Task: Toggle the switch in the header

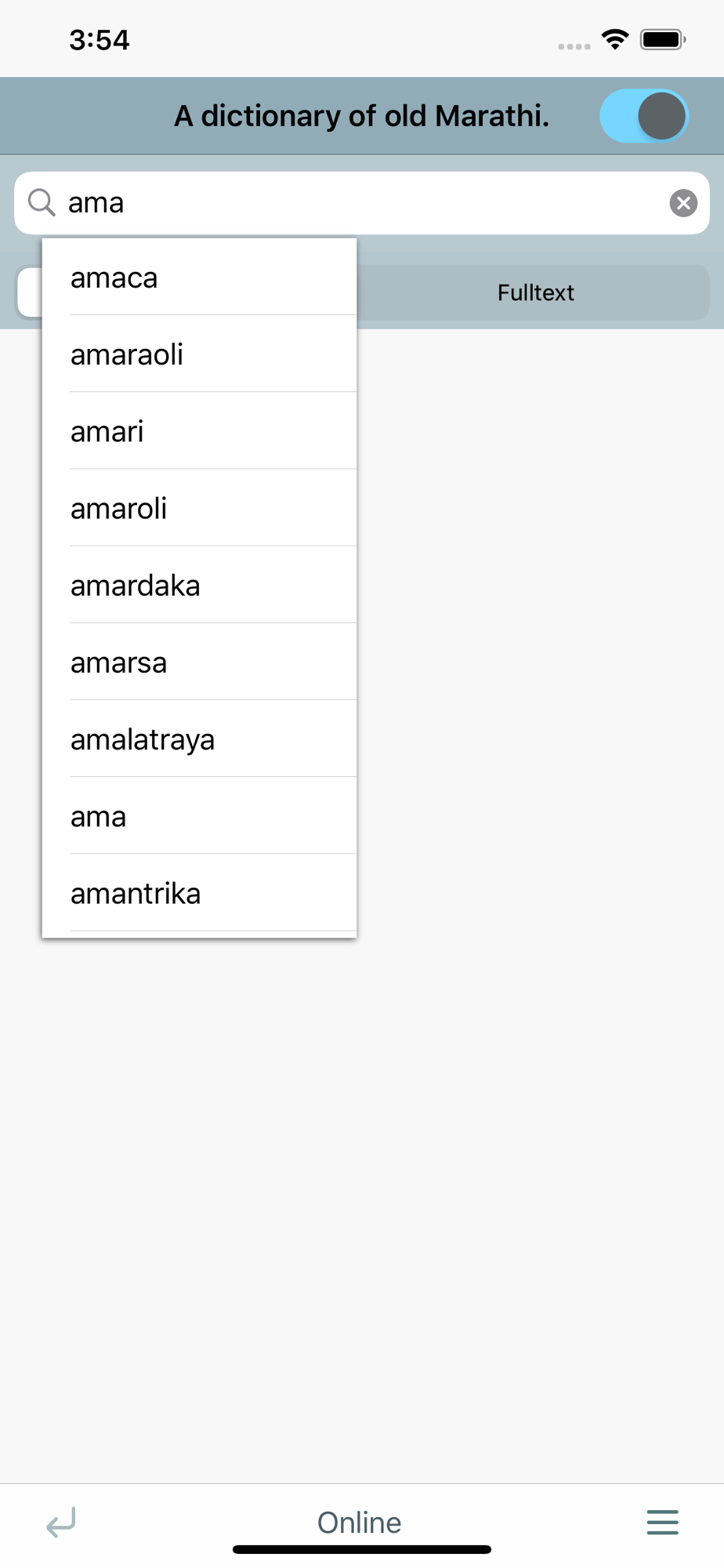Action: 644,116
